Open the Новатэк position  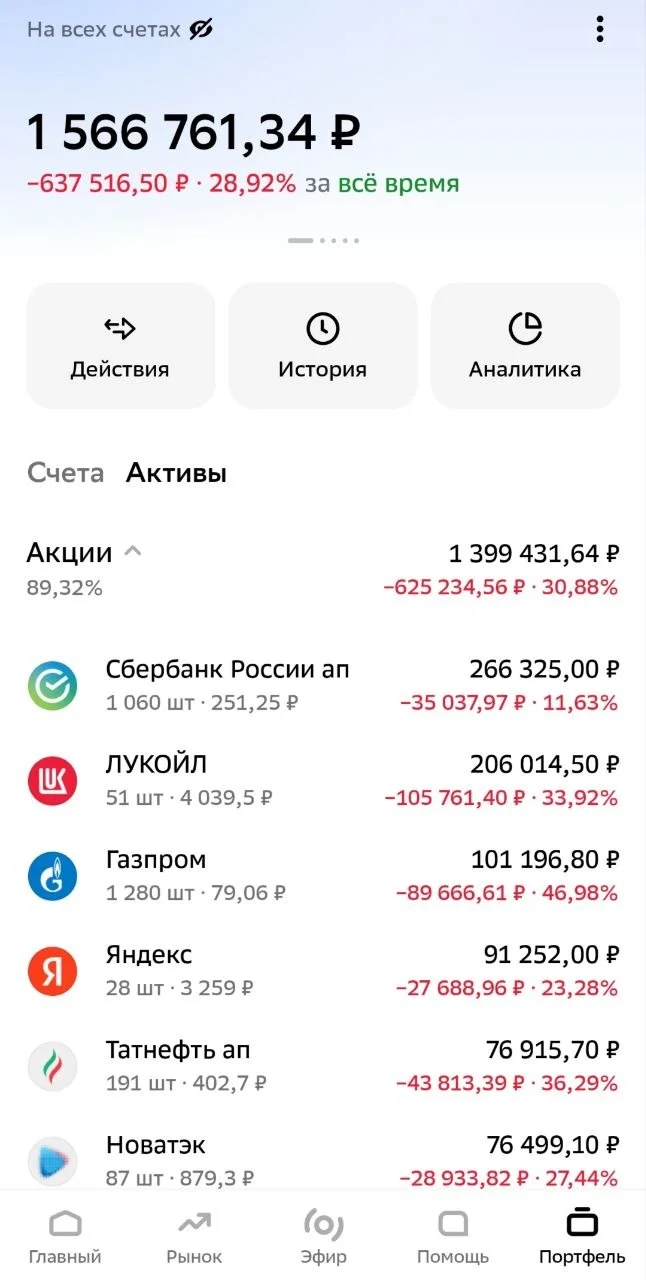(x=323, y=1161)
